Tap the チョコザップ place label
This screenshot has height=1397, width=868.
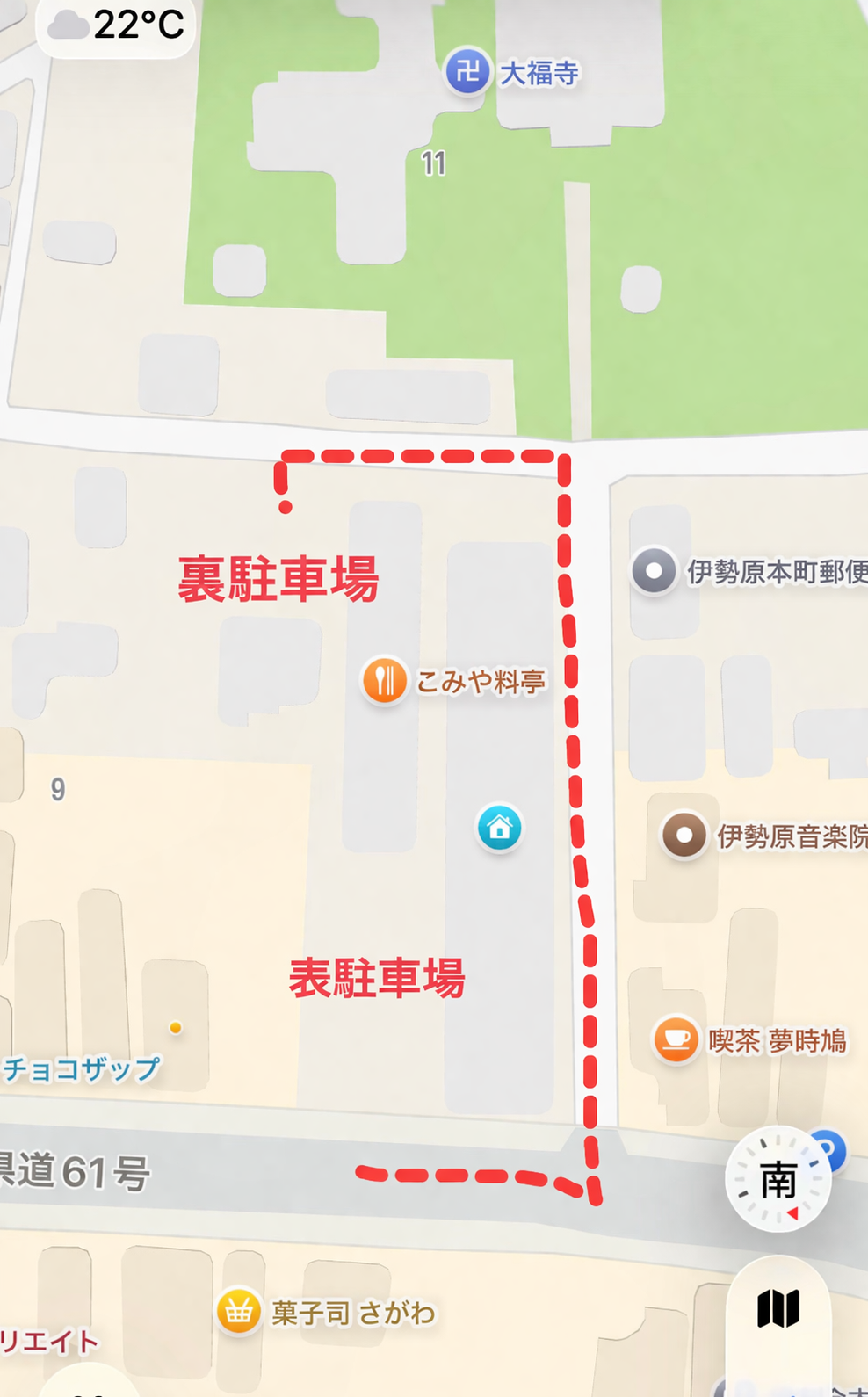(81, 1069)
